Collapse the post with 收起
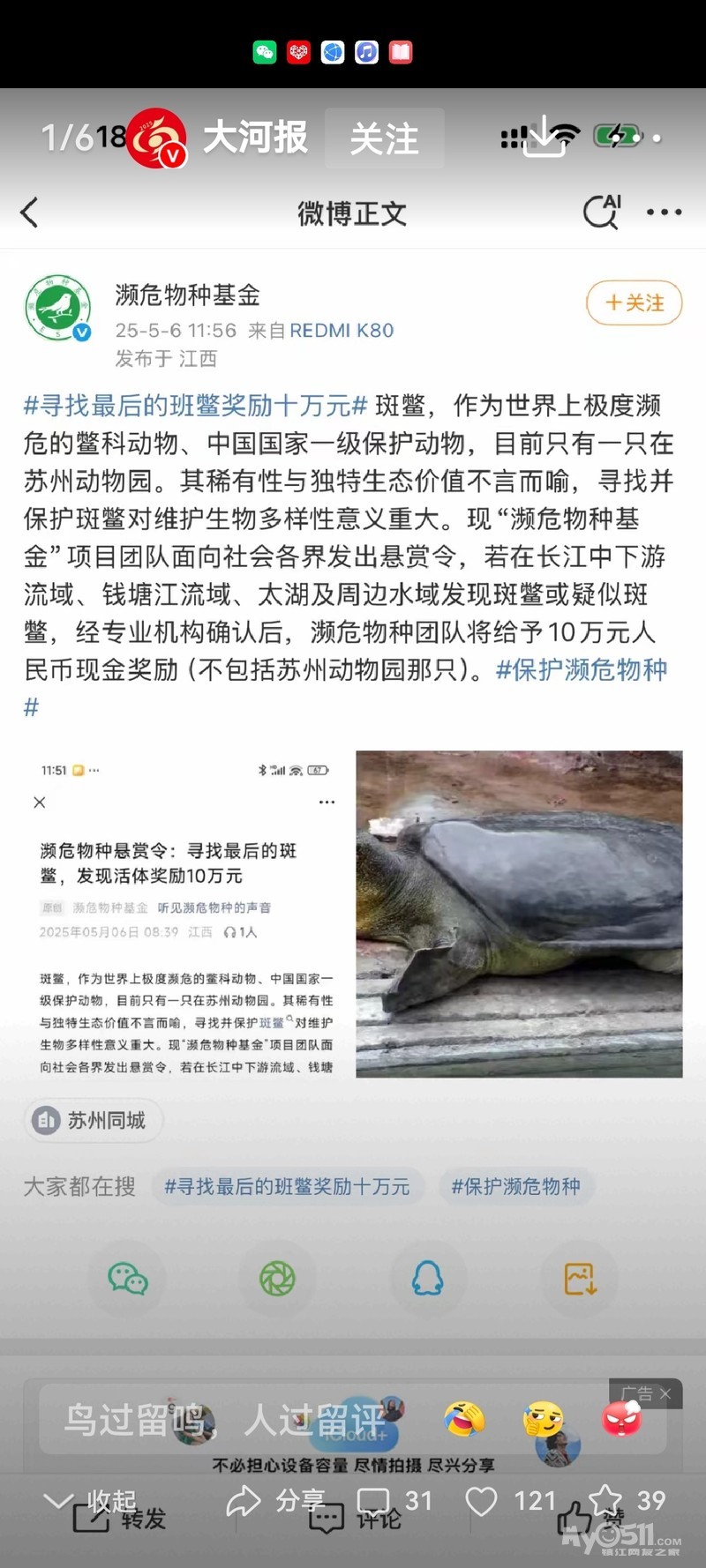The image size is (706, 1568). tap(92, 1500)
